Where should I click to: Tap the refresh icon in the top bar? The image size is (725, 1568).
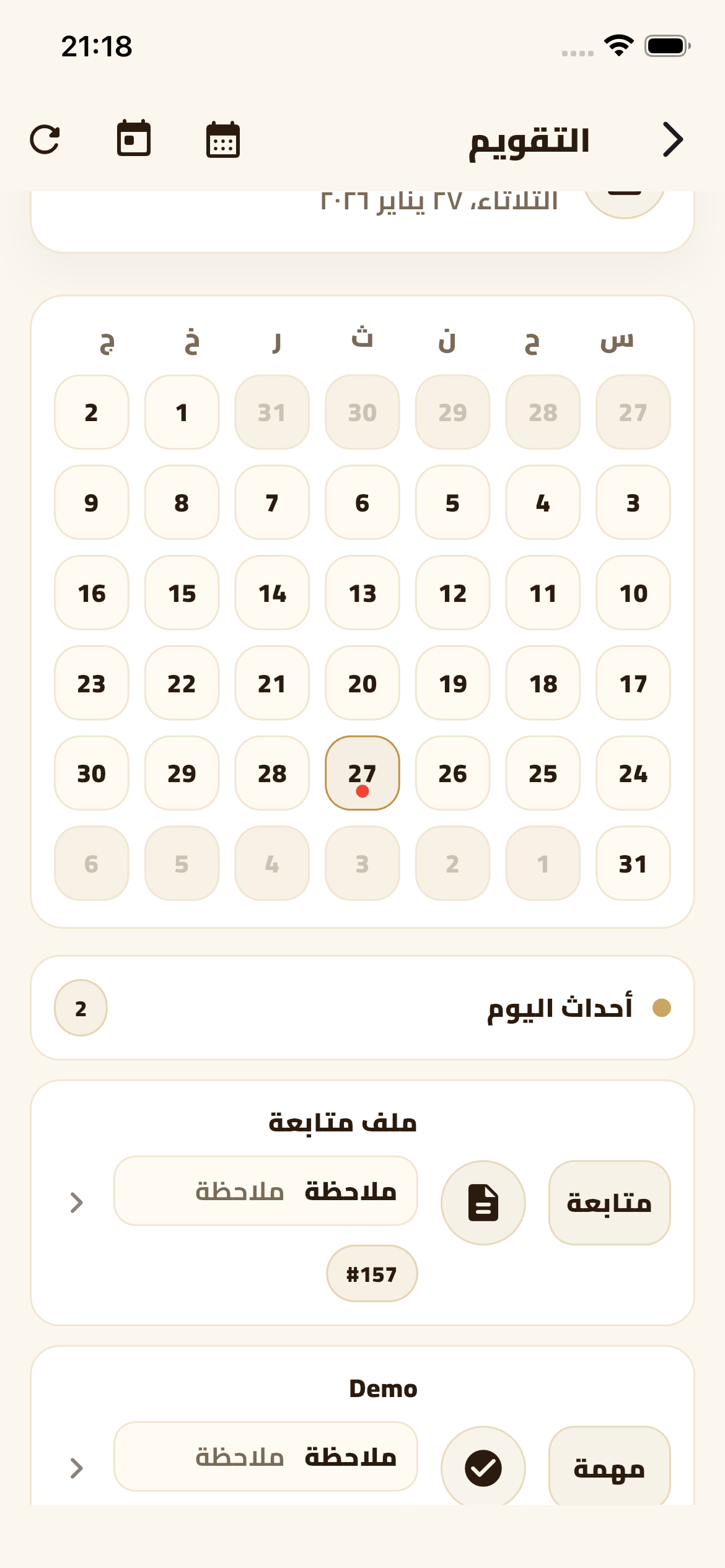(x=45, y=139)
